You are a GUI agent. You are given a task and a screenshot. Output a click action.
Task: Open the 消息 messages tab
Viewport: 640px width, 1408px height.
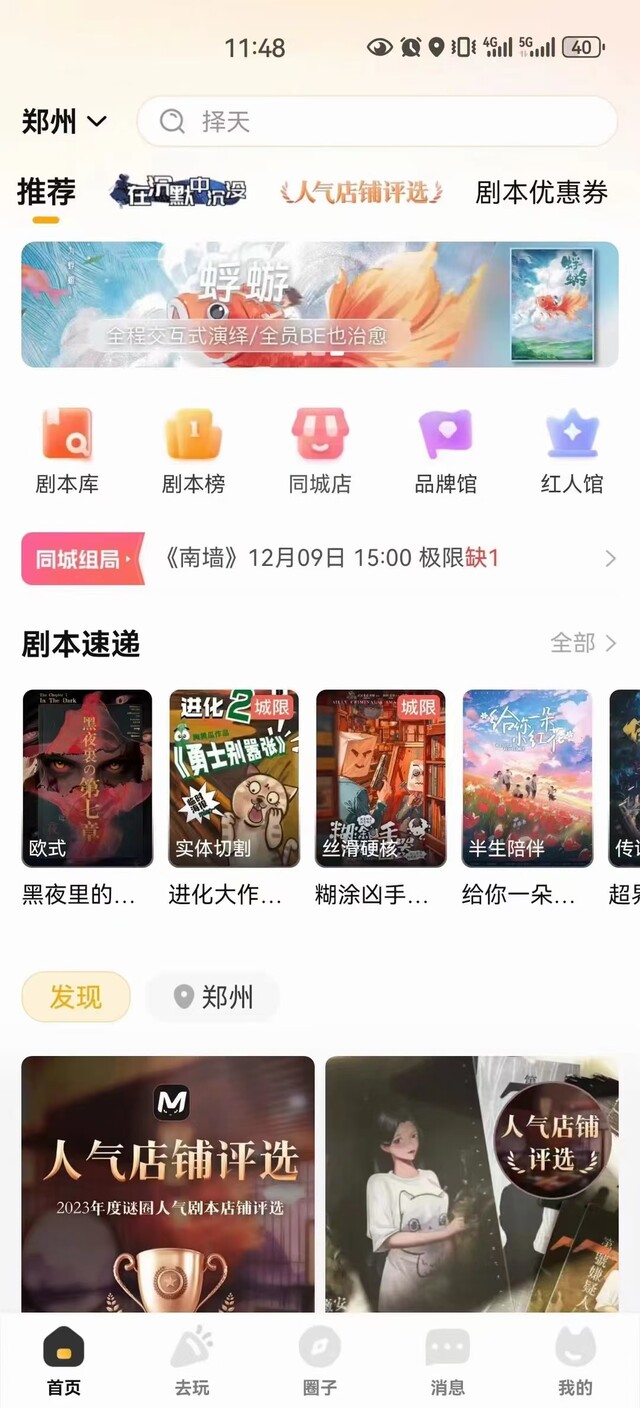[x=447, y=1360]
